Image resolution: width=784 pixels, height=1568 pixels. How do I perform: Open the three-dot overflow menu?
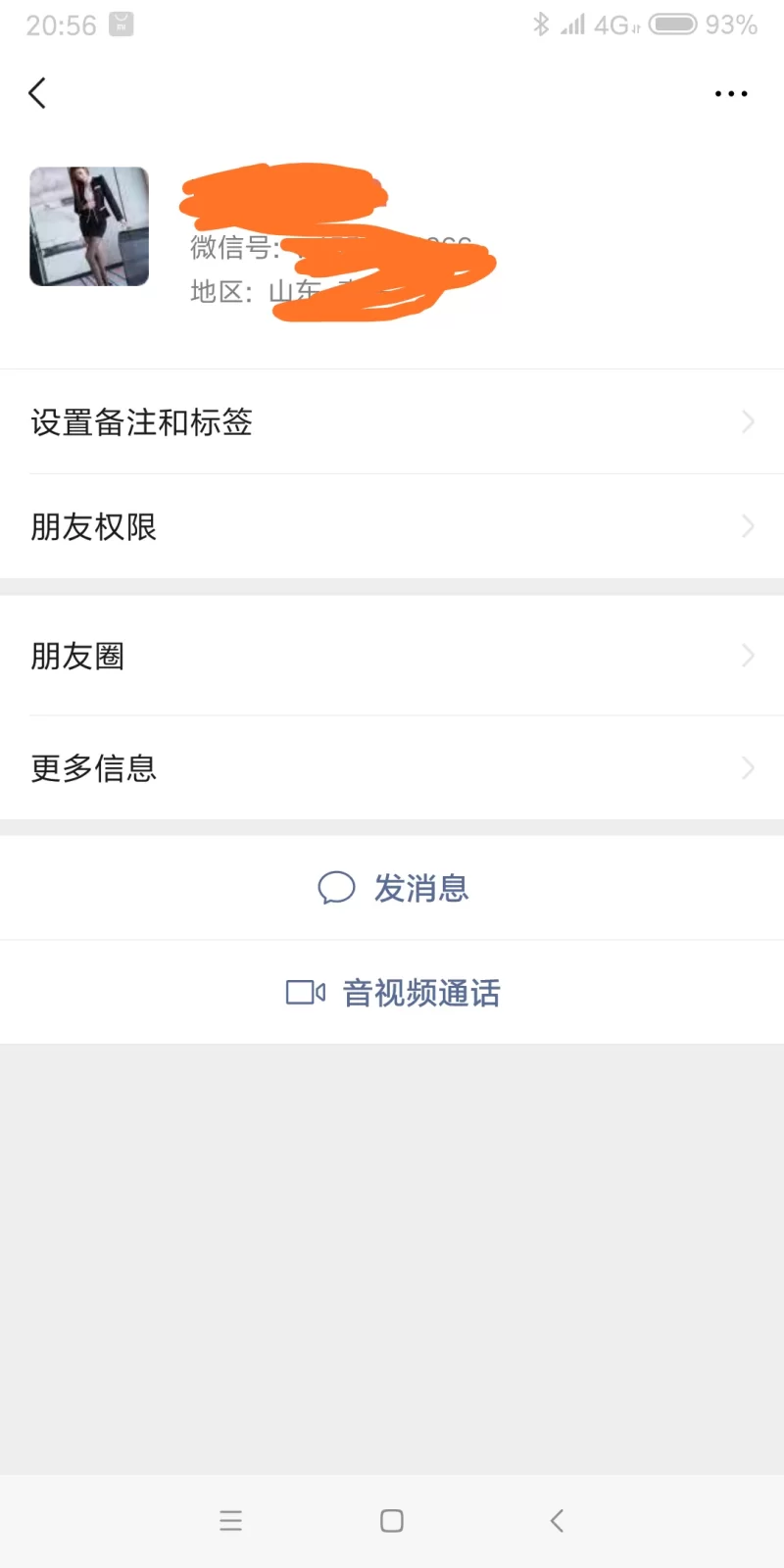pos(730,94)
